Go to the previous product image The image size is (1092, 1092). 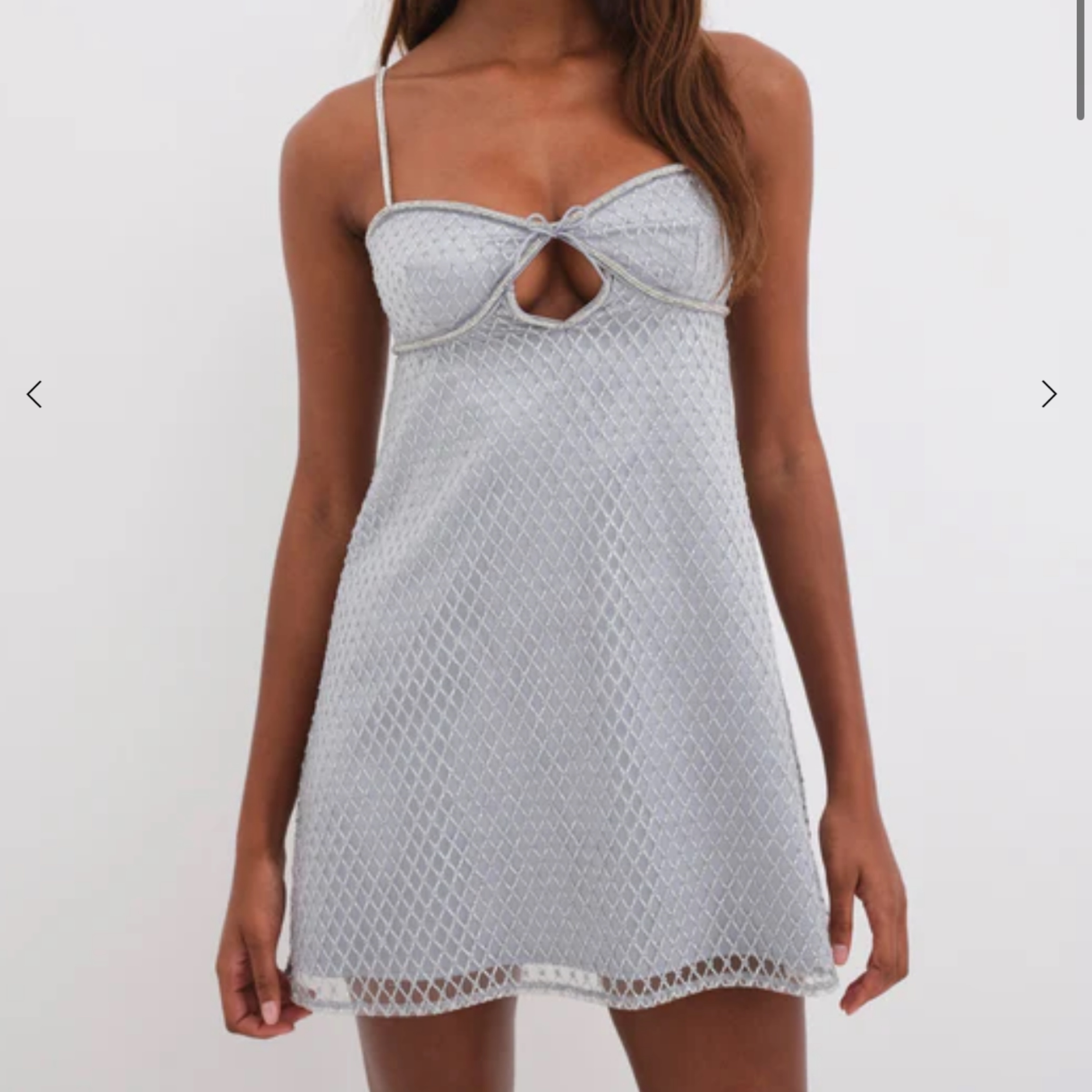(x=34, y=394)
